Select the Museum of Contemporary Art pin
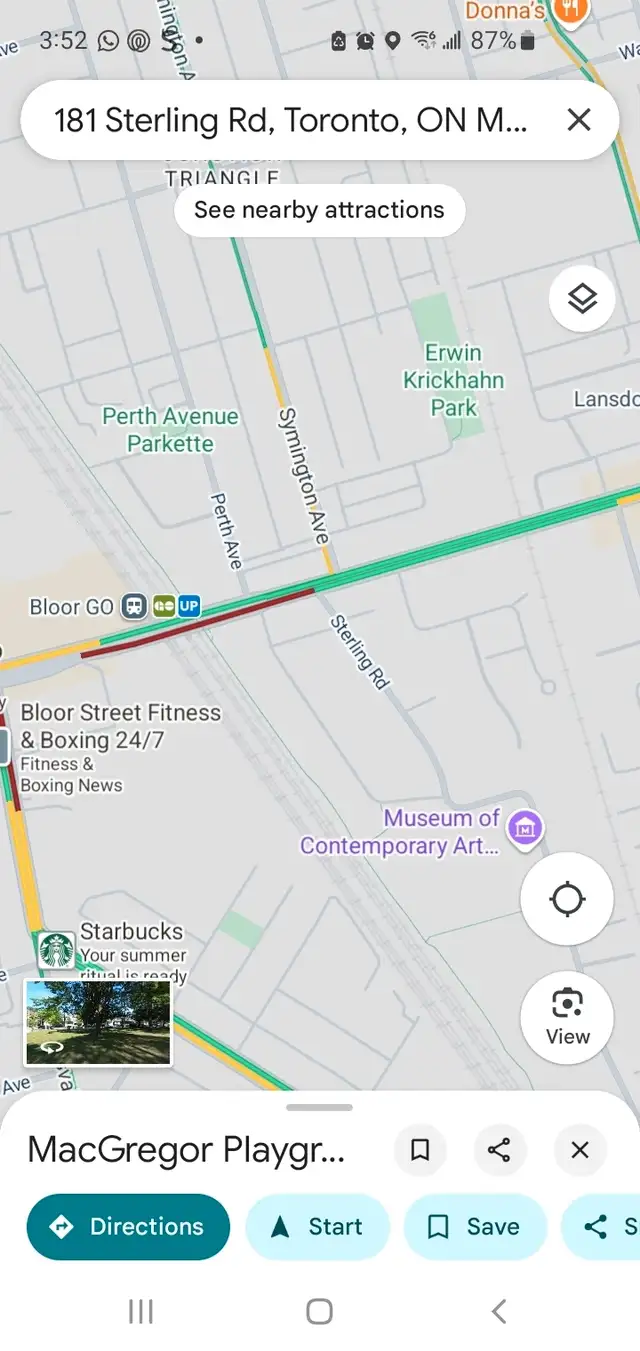The height and width of the screenshot is (1351, 640). 525,828
